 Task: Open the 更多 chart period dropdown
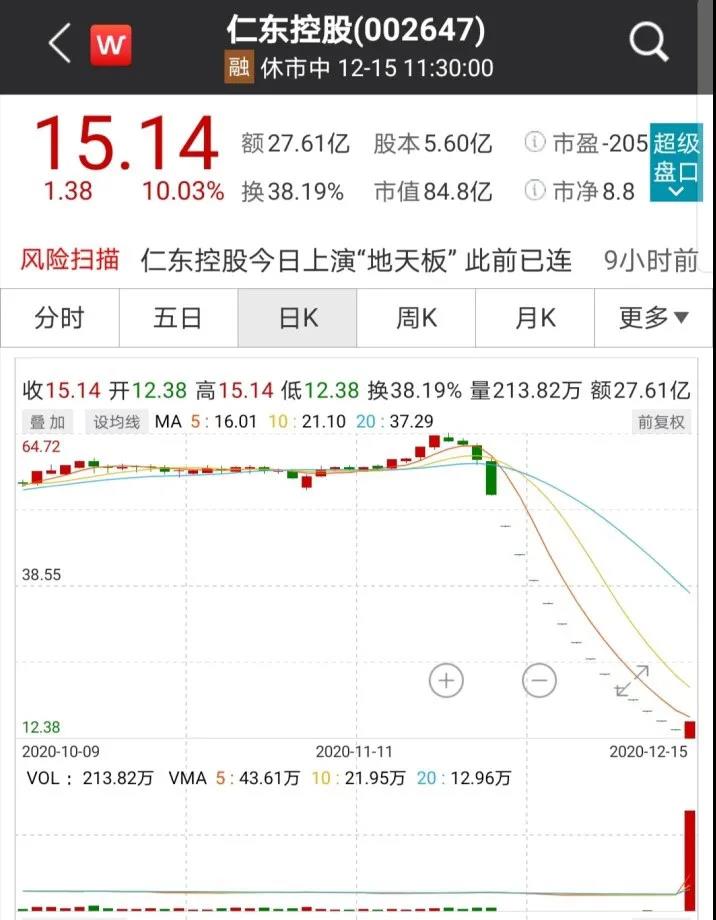pyautogui.click(x=654, y=319)
